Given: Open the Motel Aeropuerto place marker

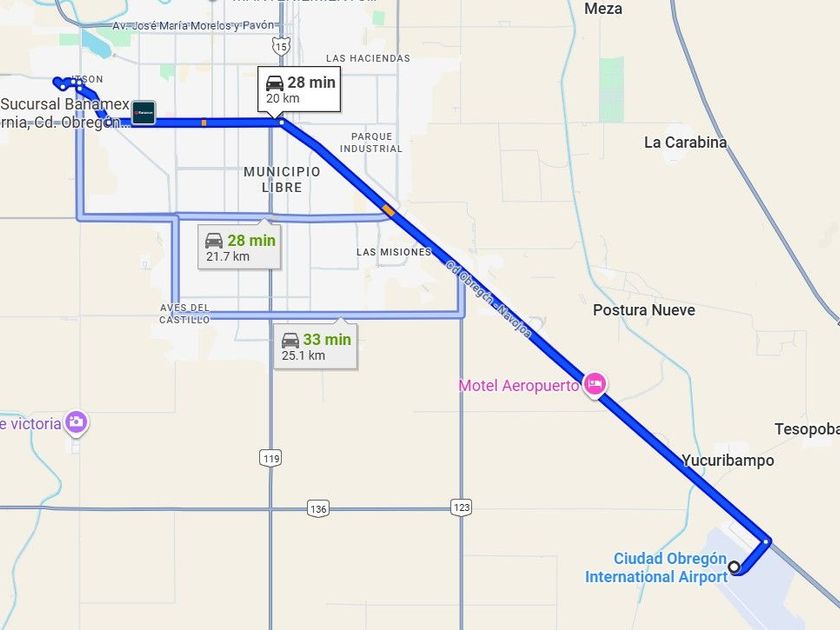Looking at the screenshot, I should (595, 384).
